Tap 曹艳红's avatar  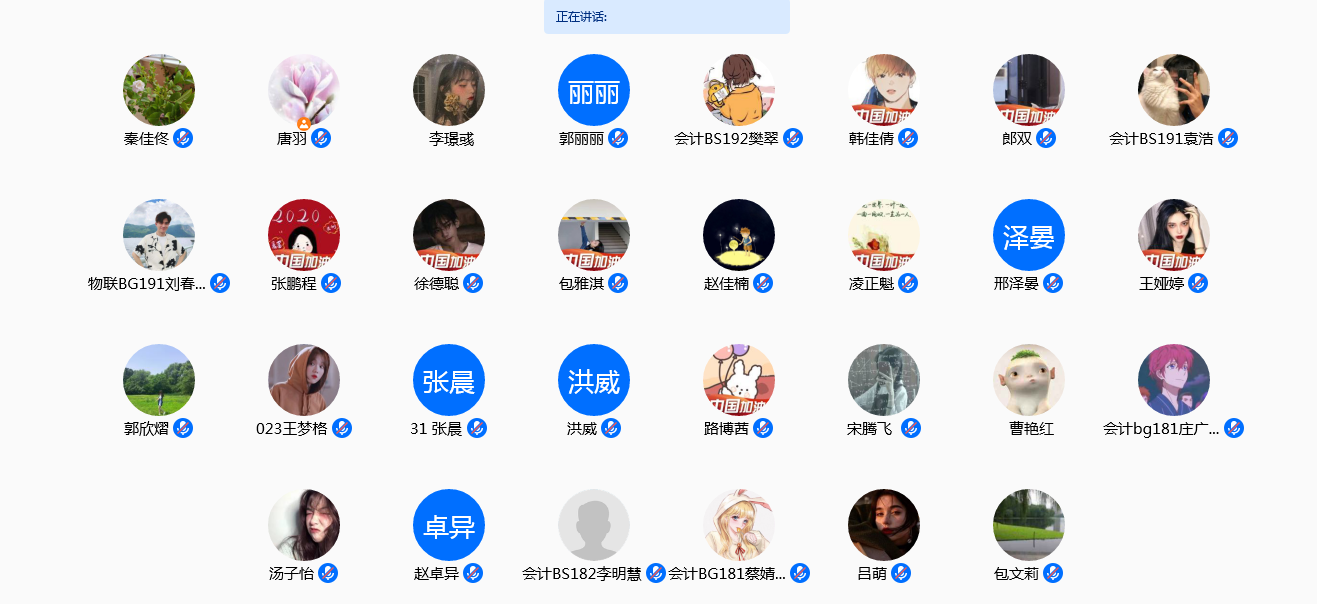coord(1029,380)
